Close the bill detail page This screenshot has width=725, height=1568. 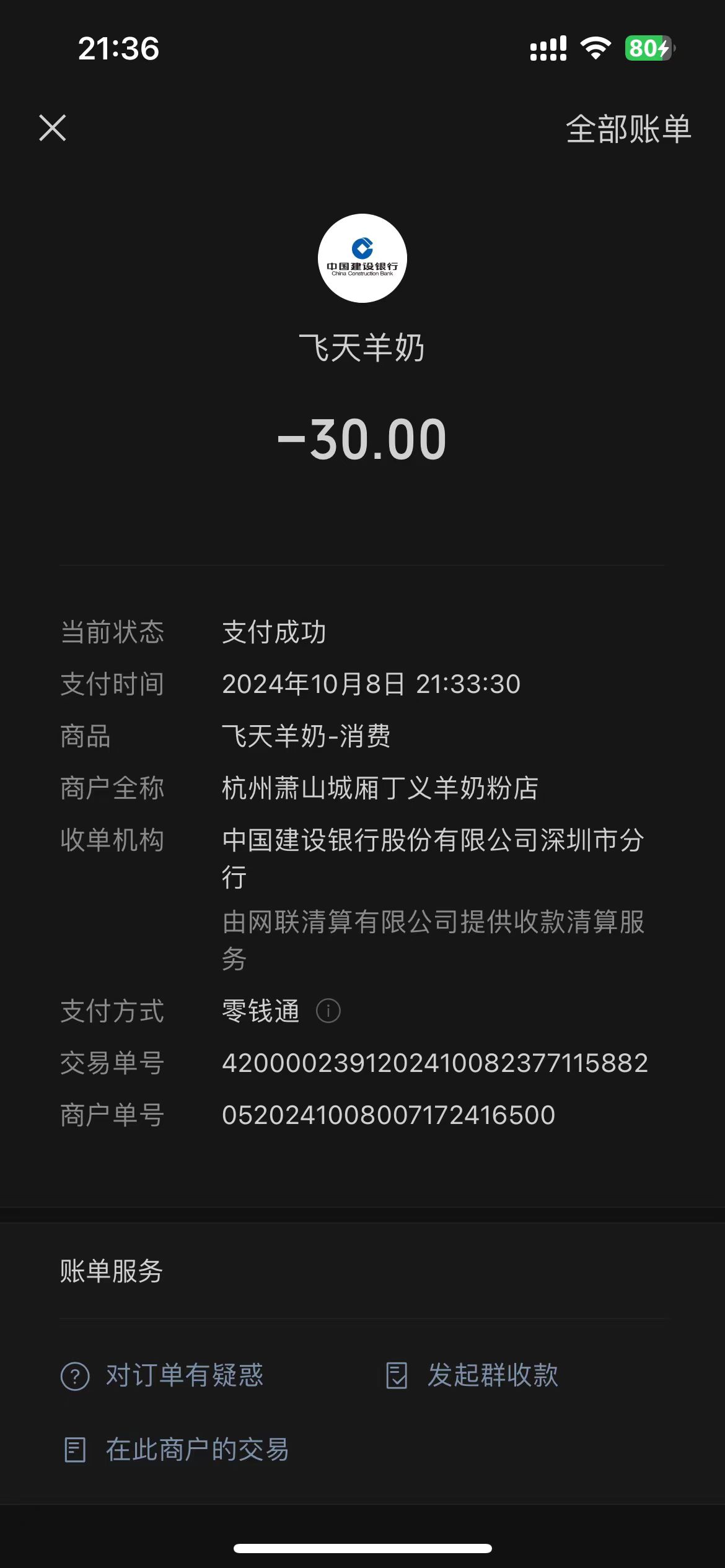click(x=53, y=128)
